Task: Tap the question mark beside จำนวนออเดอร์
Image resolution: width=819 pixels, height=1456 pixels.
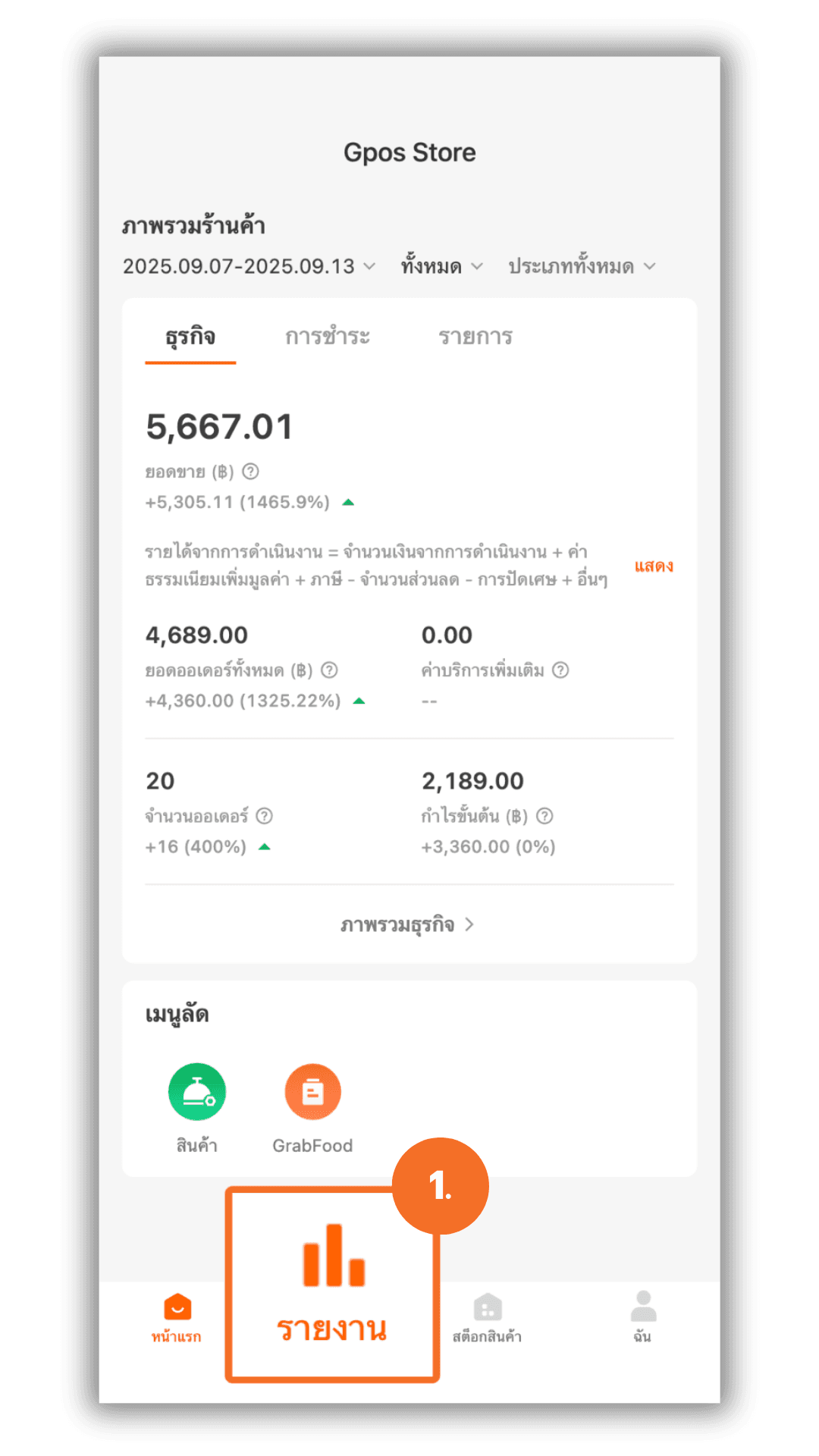Action: pos(264,816)
